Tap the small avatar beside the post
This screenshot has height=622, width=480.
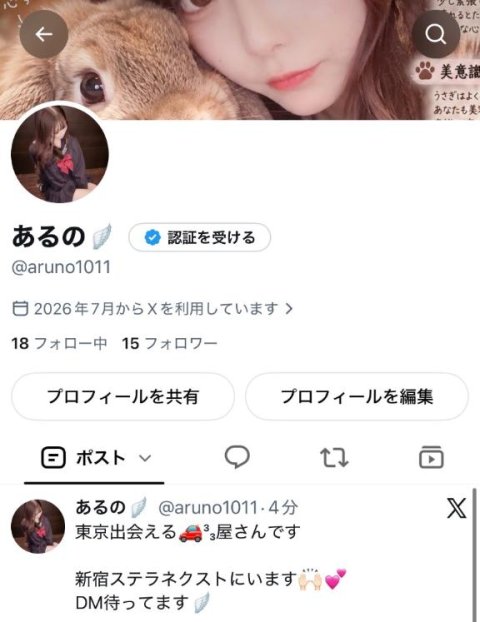point(38,526)
